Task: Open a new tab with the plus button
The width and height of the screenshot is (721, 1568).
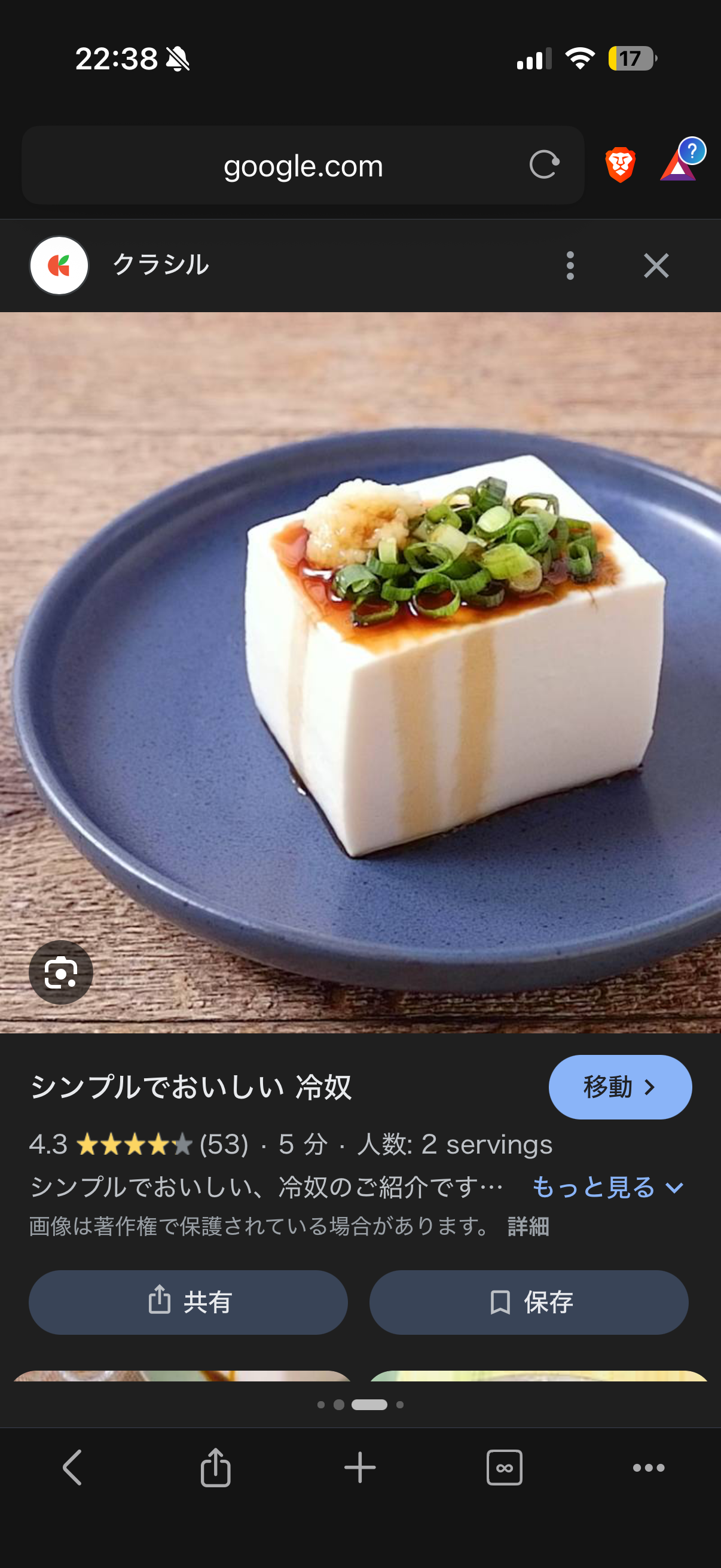Action: [x=359, y=1467]
